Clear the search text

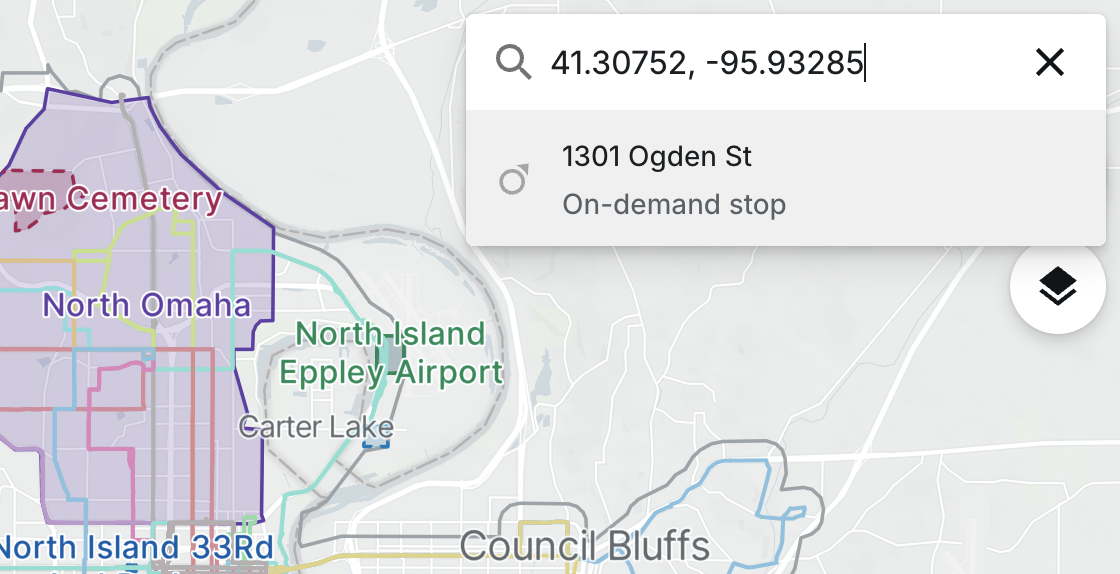(1049, 63)
